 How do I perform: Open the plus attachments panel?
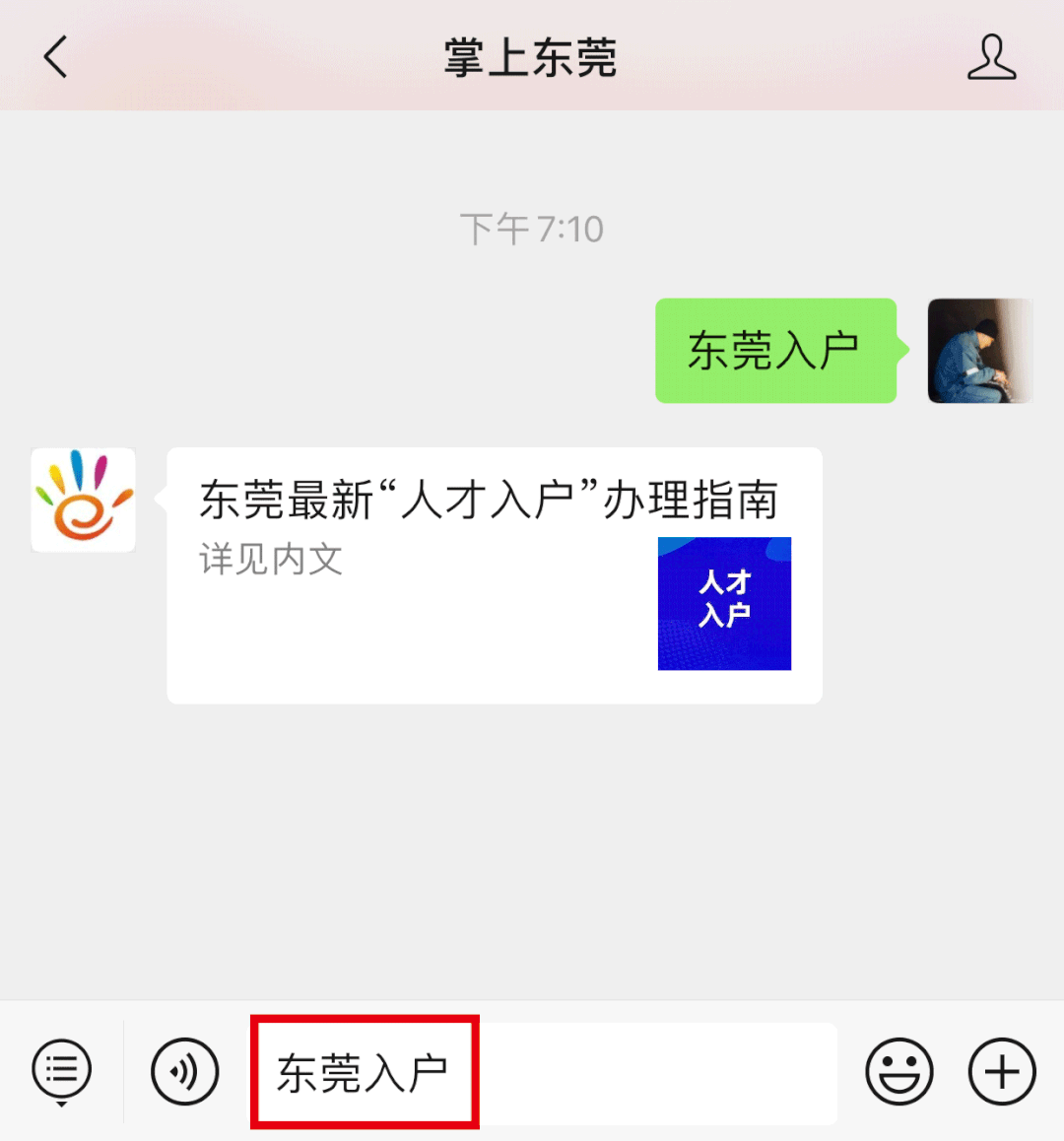[1002, 1071]
